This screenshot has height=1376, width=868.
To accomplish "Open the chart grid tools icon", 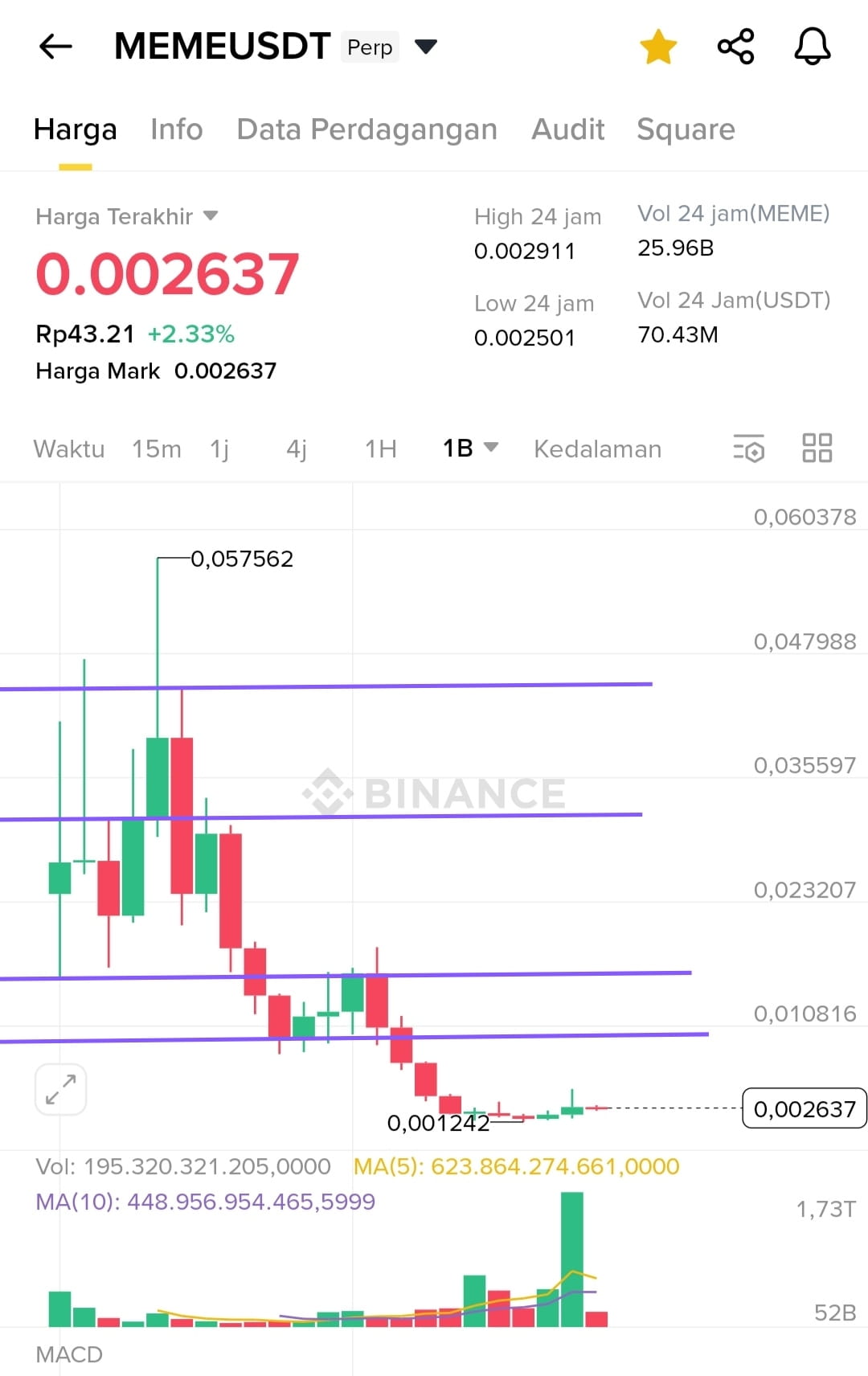I will pos(817,448).
